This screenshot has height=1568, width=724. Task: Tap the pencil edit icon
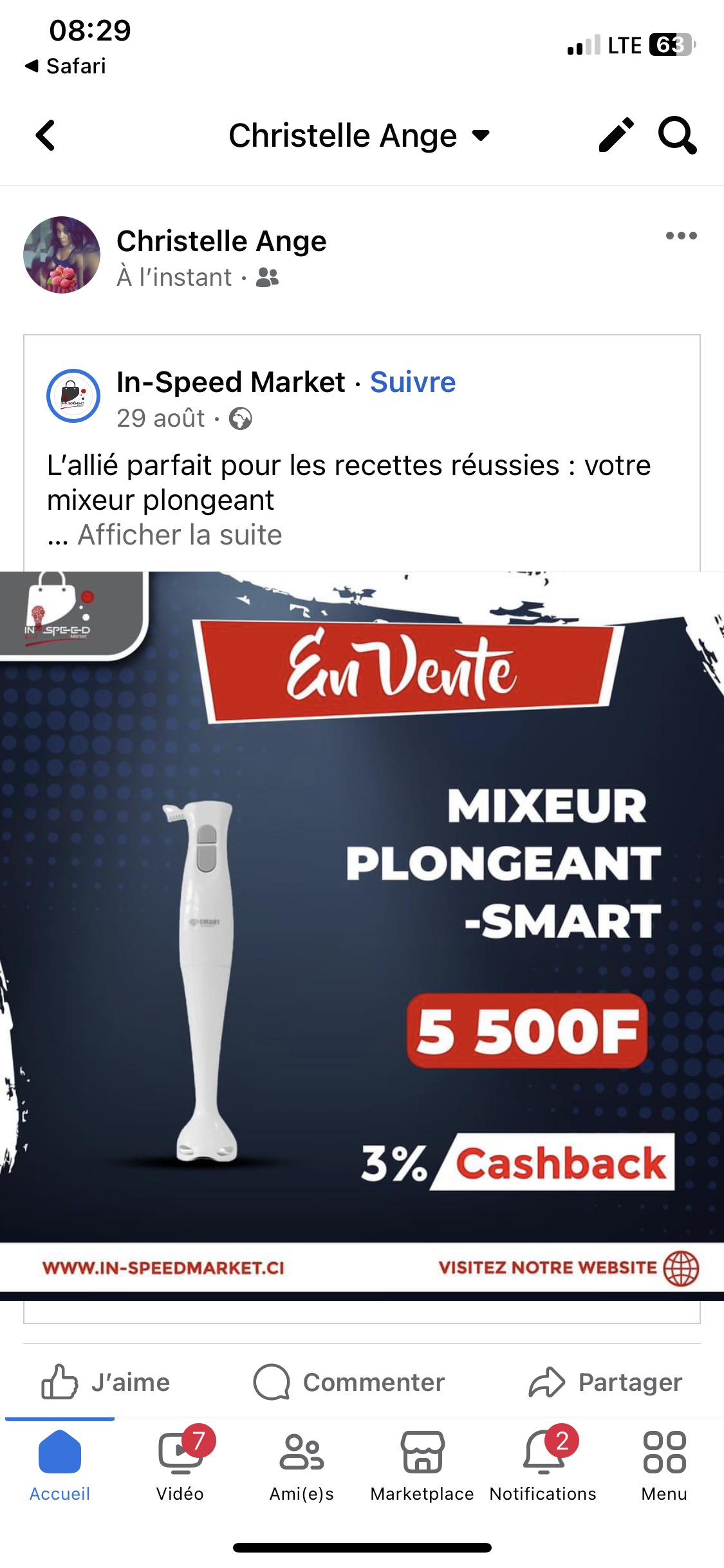pos(616,135)
